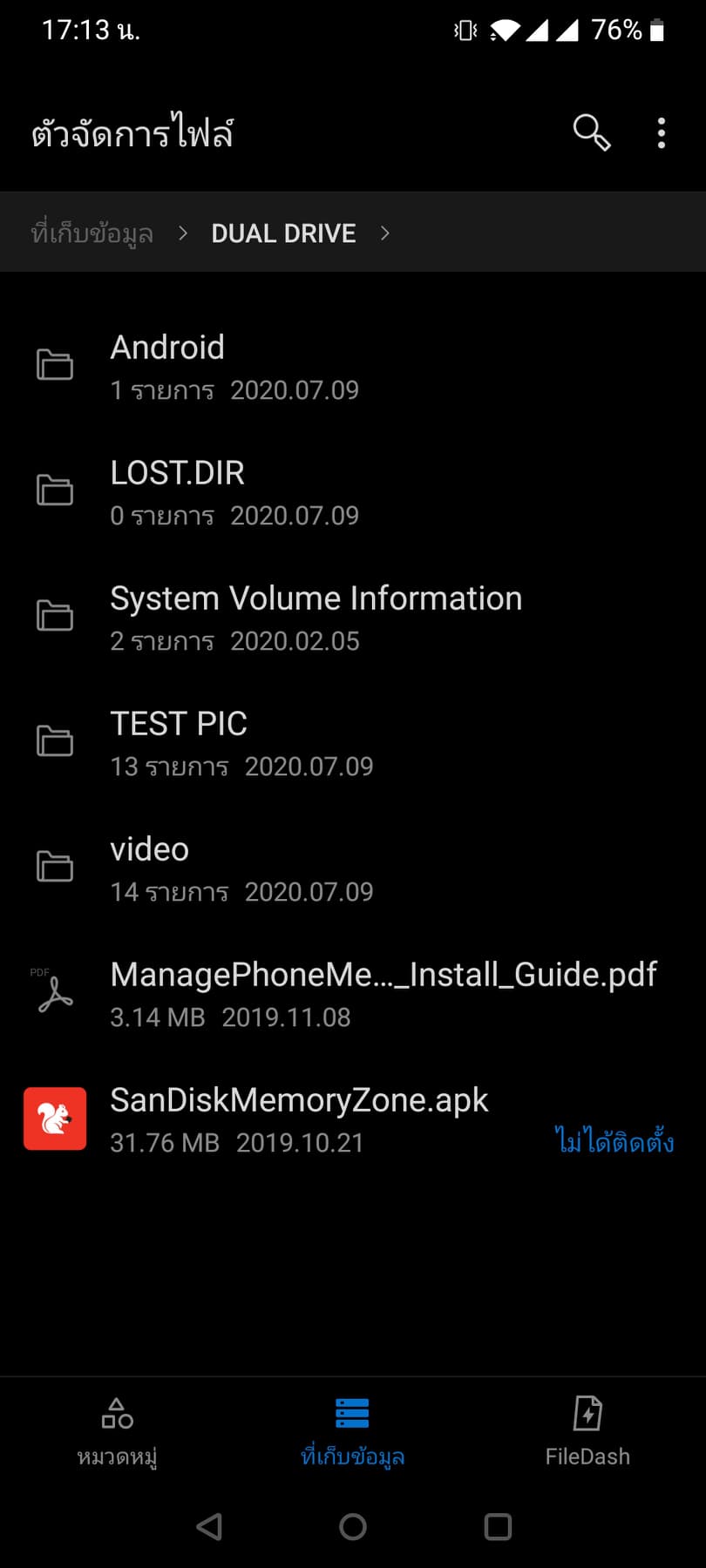The height and width of the screenshot is (1568, 706).
Task: Open the search magnifier icon
Action: [591, 133]
